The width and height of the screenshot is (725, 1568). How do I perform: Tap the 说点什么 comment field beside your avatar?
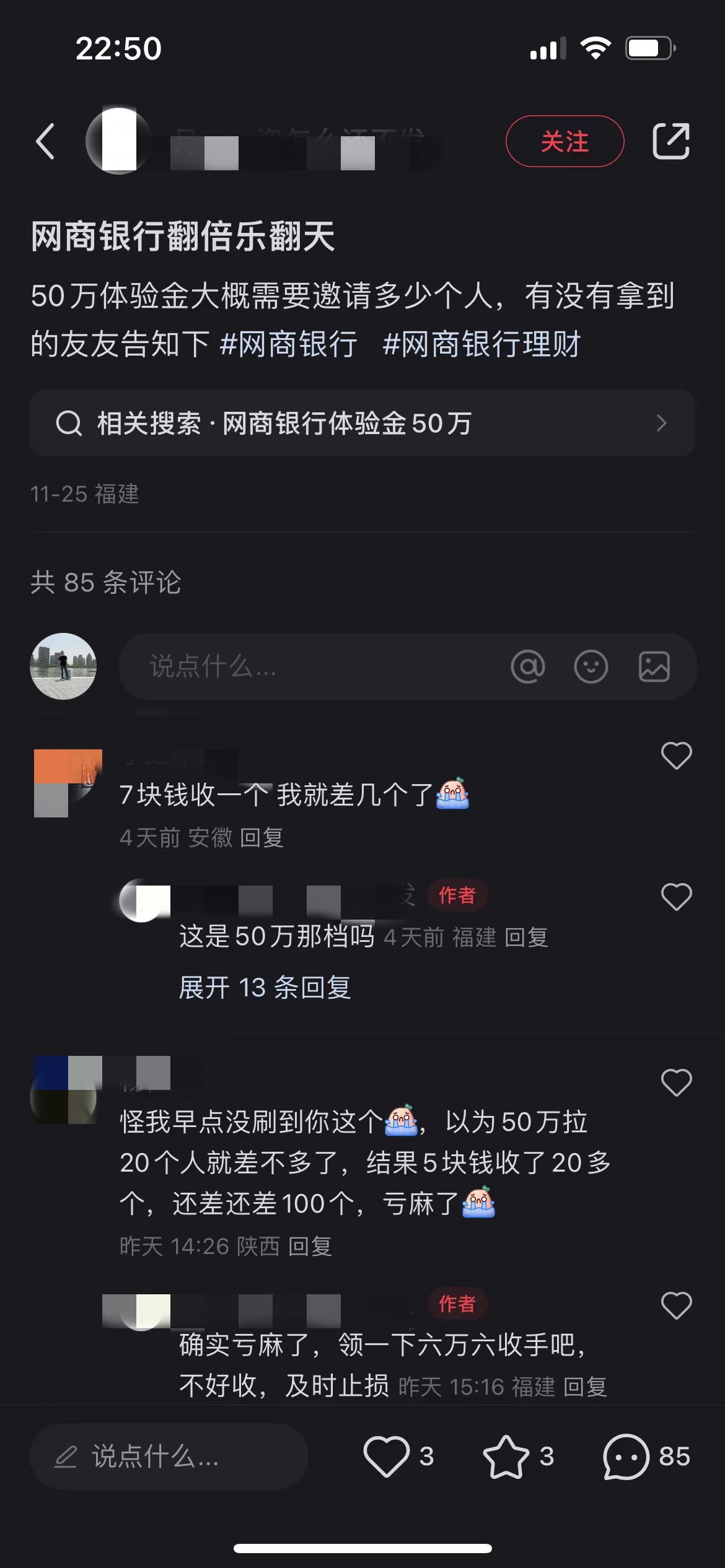[x=310, y=667]
